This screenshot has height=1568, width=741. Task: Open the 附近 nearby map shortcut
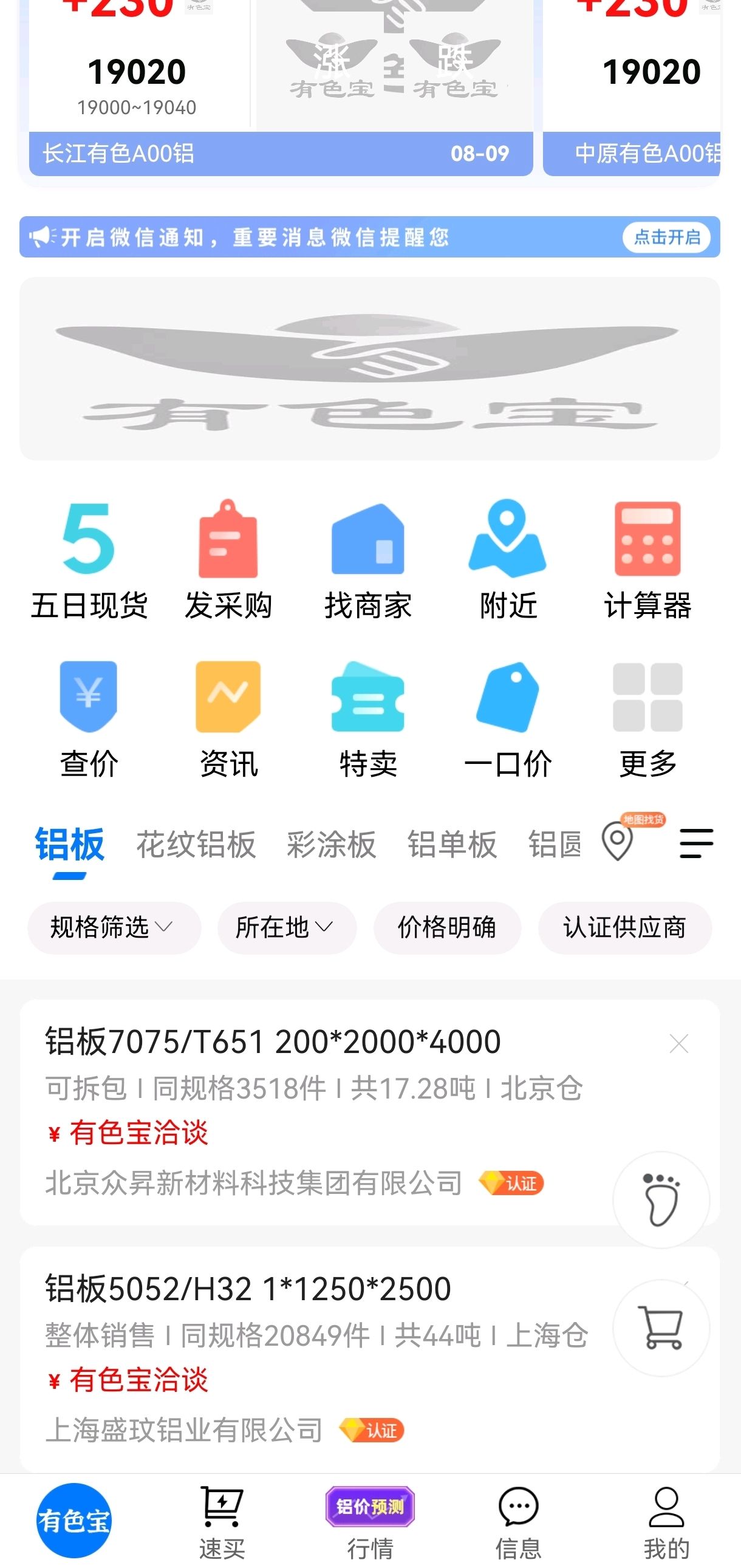[508, 560]
